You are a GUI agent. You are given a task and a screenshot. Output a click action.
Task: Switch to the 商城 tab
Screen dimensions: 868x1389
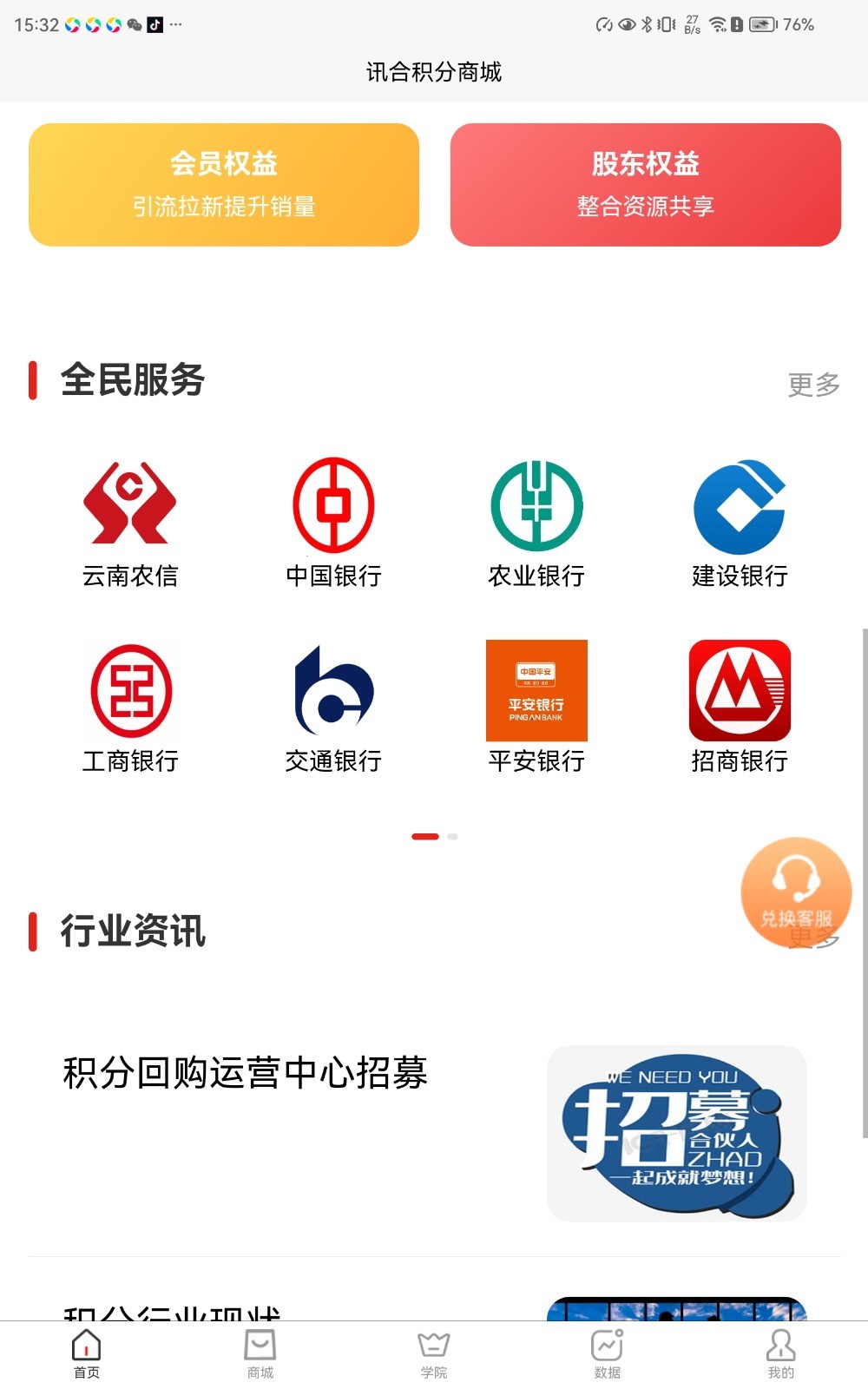(x=260, y=1353)
